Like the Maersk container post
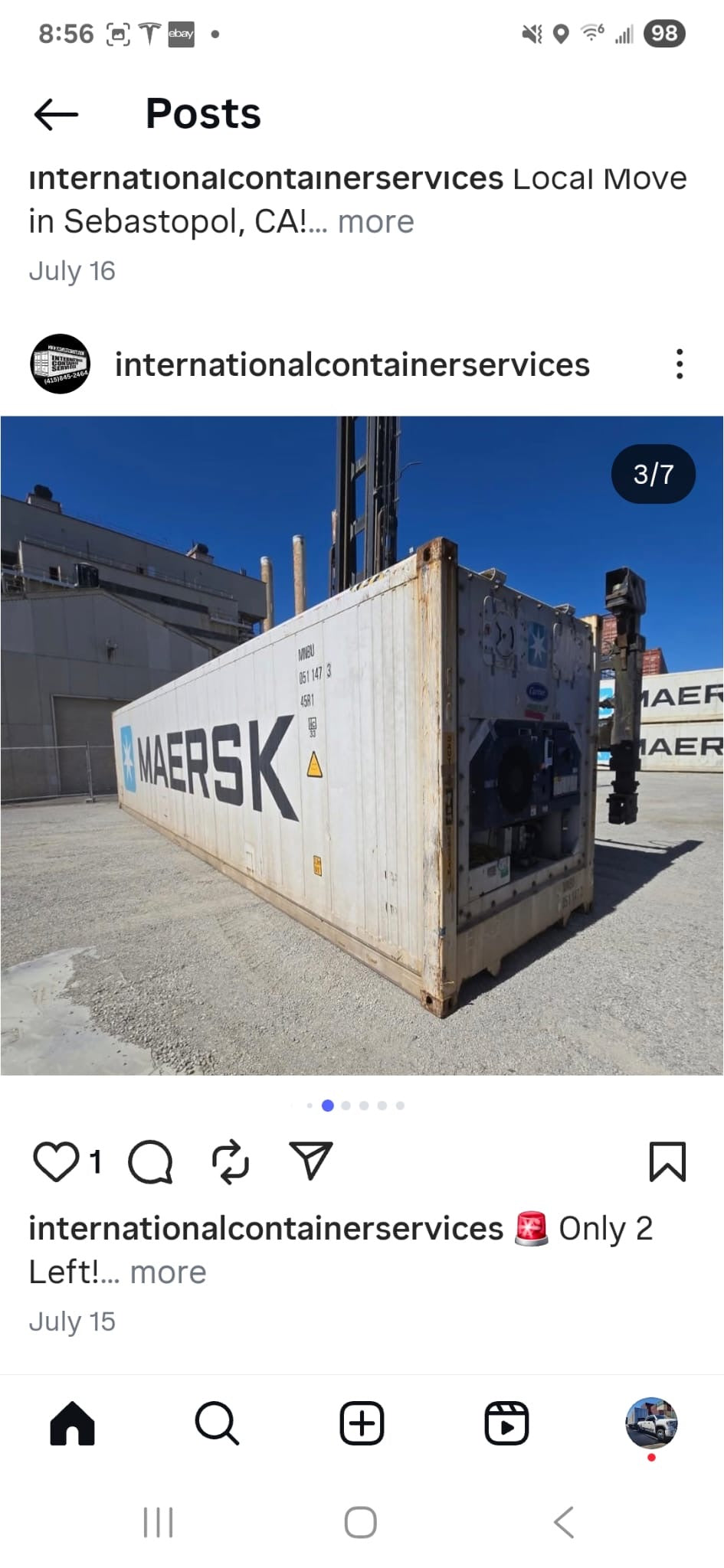 click(x=56, y=1161)
